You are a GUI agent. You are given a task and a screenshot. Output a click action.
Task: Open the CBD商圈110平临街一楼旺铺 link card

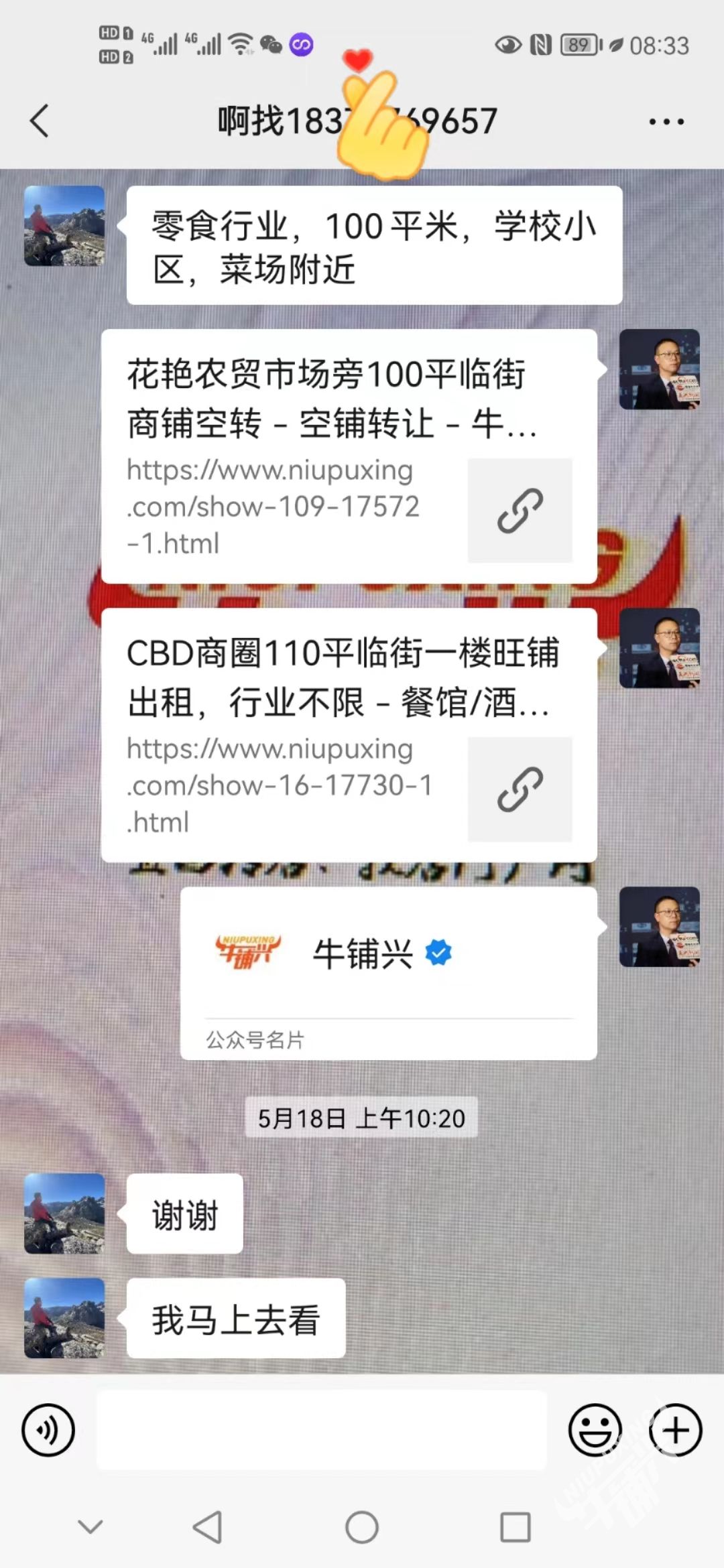(x=349, y=734)
